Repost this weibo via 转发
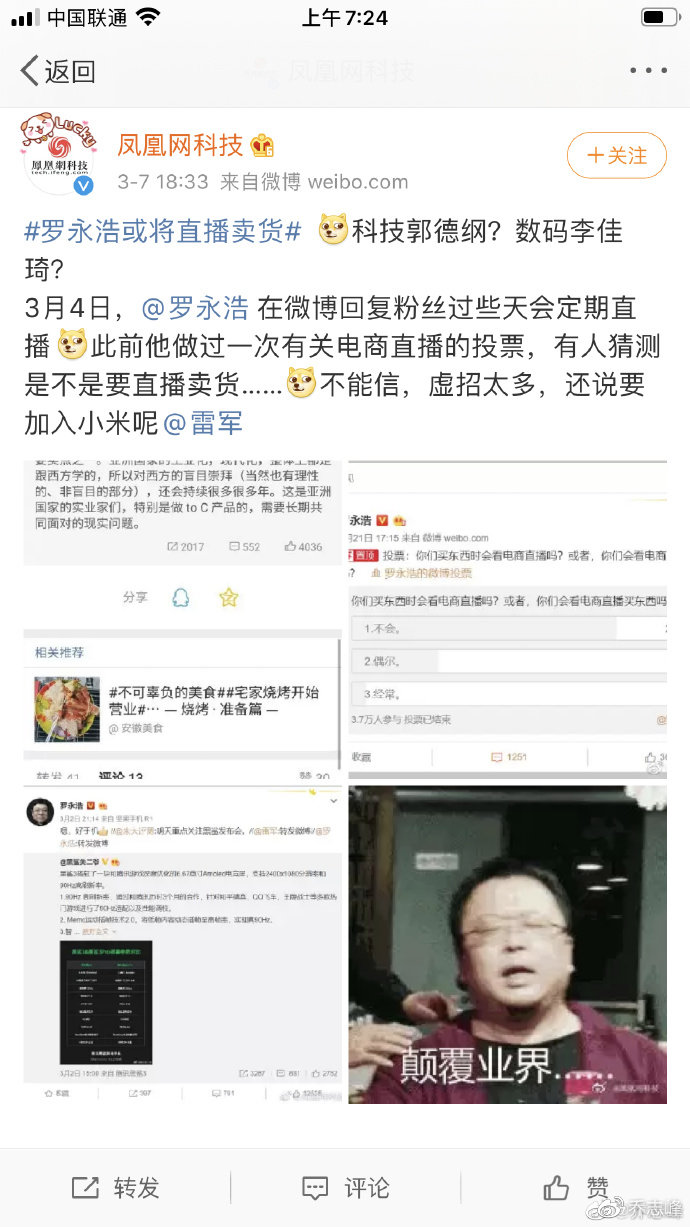The height and width of the screenshot is (1227, 690). pyautogui.click(x=116, y=1188)
